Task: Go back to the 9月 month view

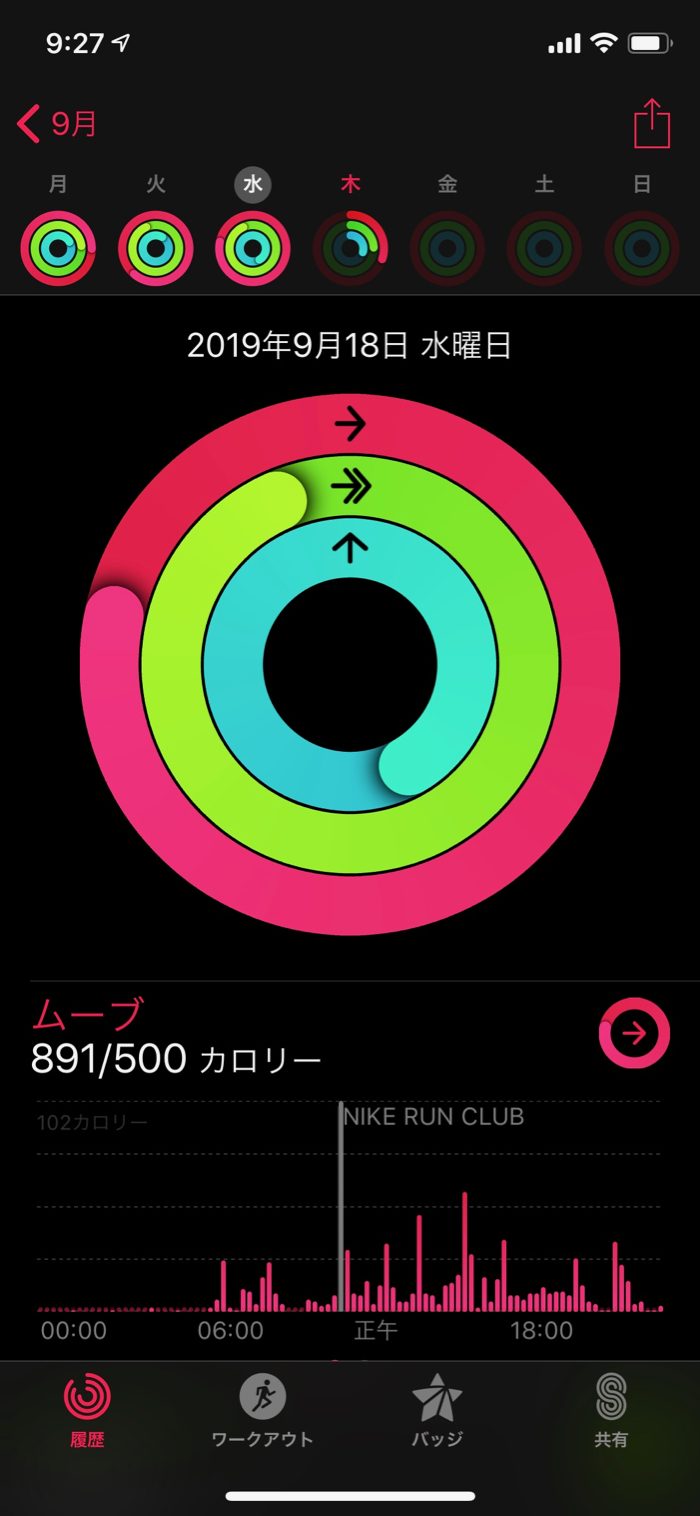Action: pos(57,124)
